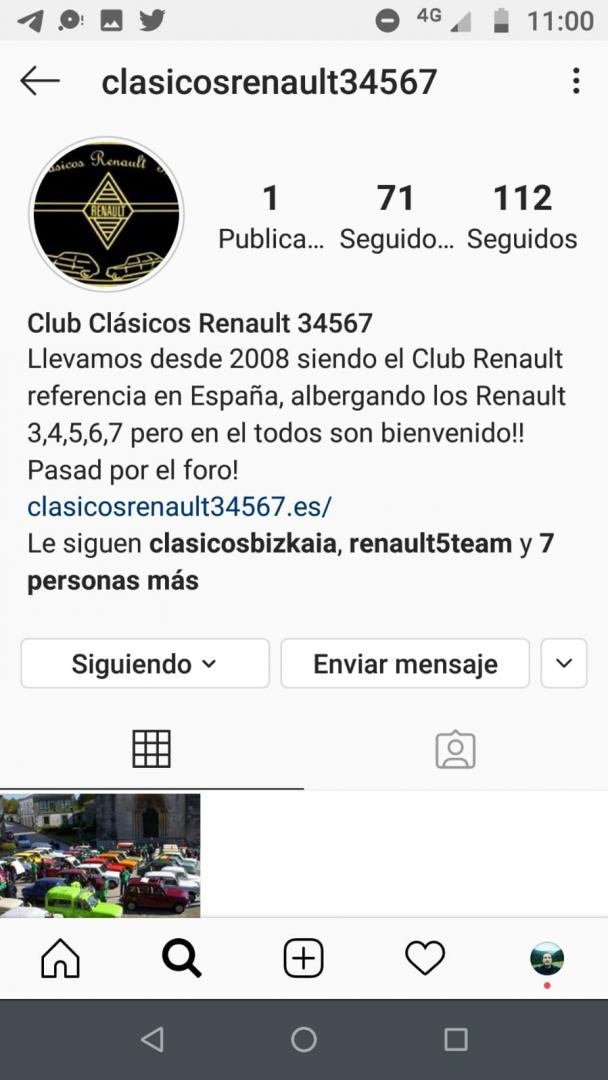Open mutual followers line mentioning clasicosbizkaia
The image size is (608, 1080).
coord(291,562)
